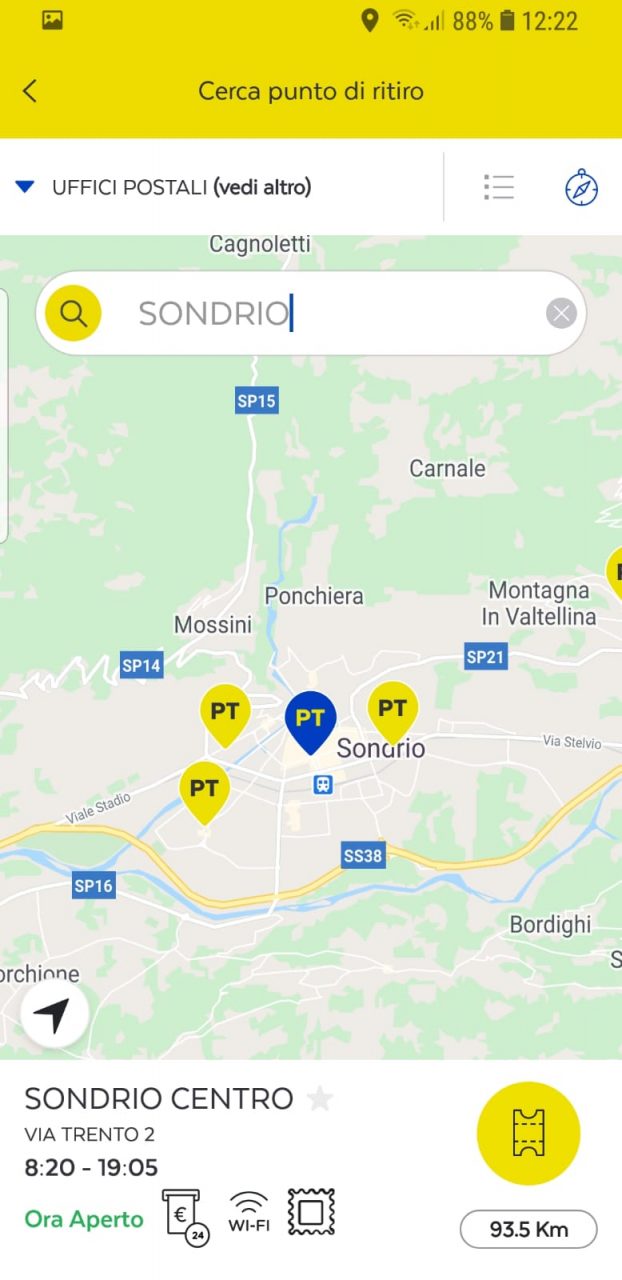This screenshot has width=622, height=1280.
Task: Tap the yellow search magnifier button
Action: point(73,314)
